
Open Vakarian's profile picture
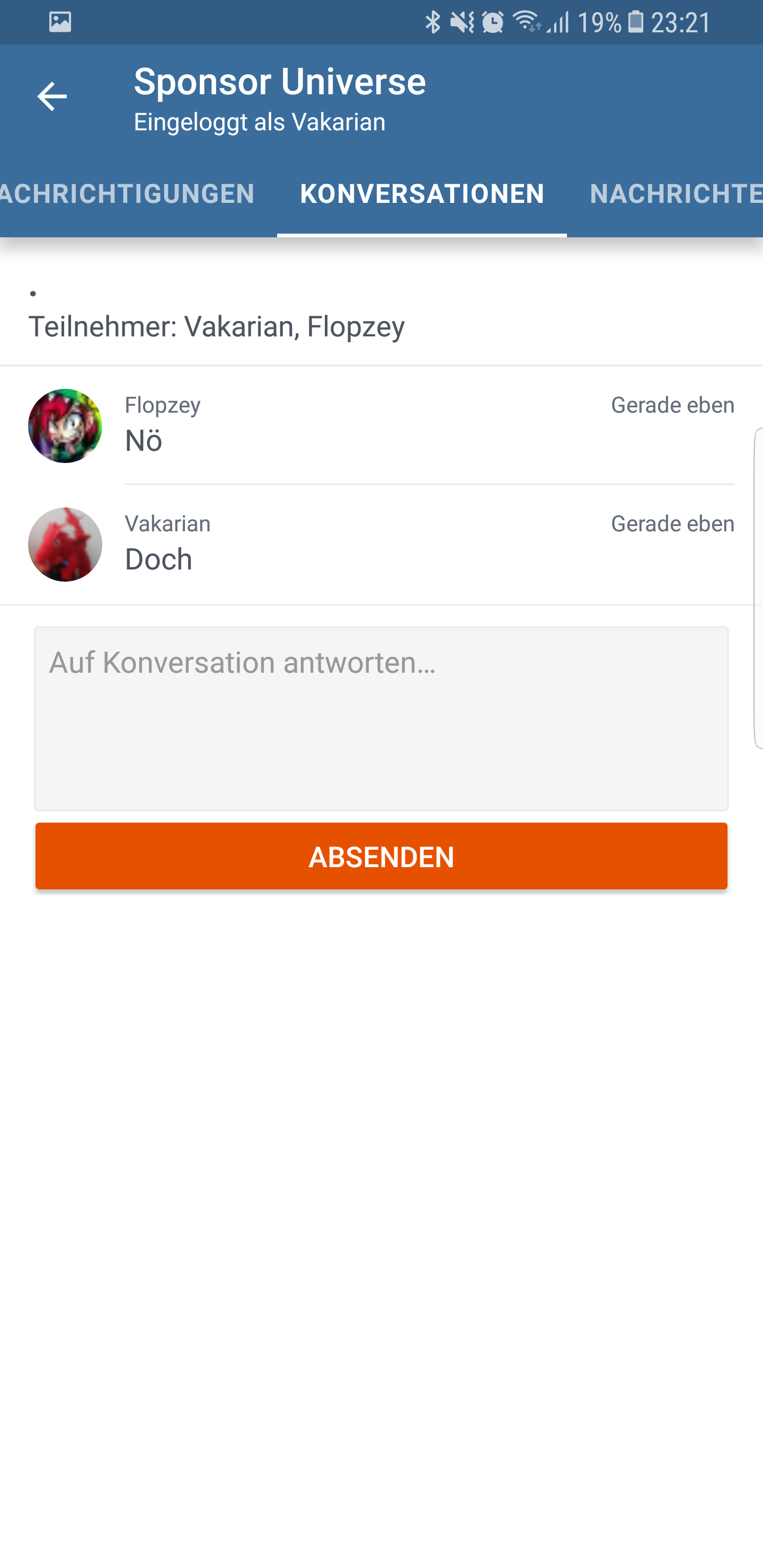point(65,545)
